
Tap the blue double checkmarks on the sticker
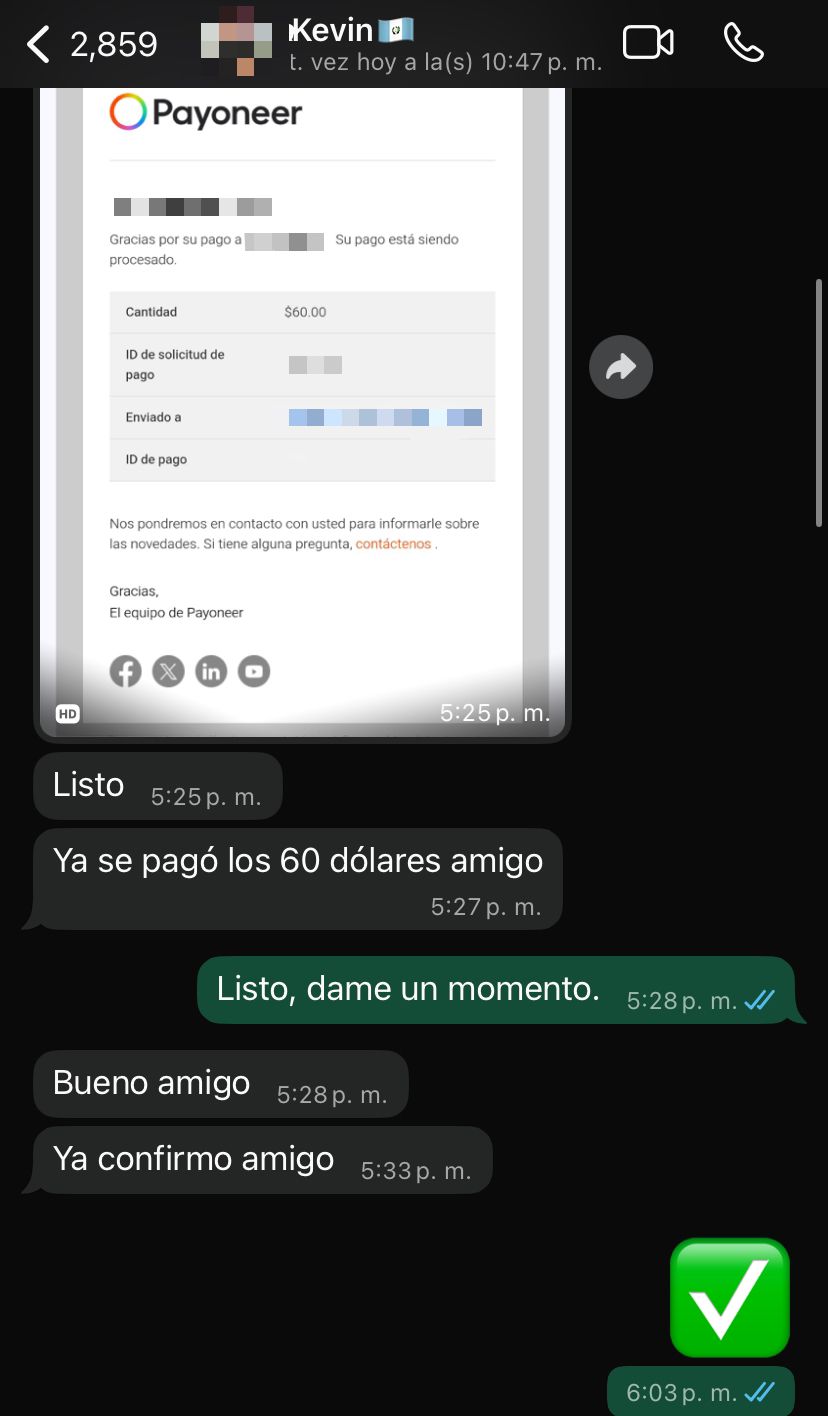coord(760,1390)
